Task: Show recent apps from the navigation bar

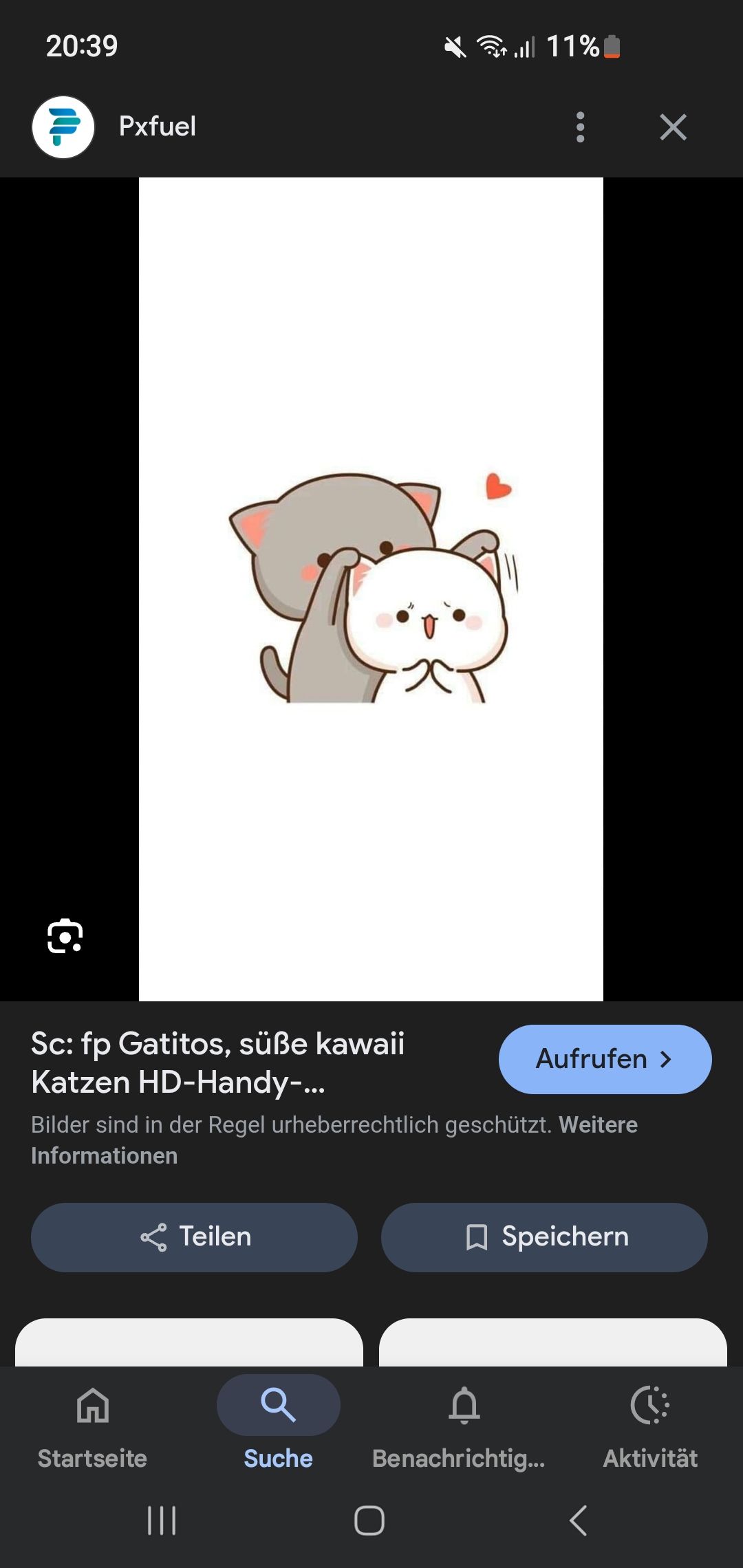Action: (x=162, y=1520)
